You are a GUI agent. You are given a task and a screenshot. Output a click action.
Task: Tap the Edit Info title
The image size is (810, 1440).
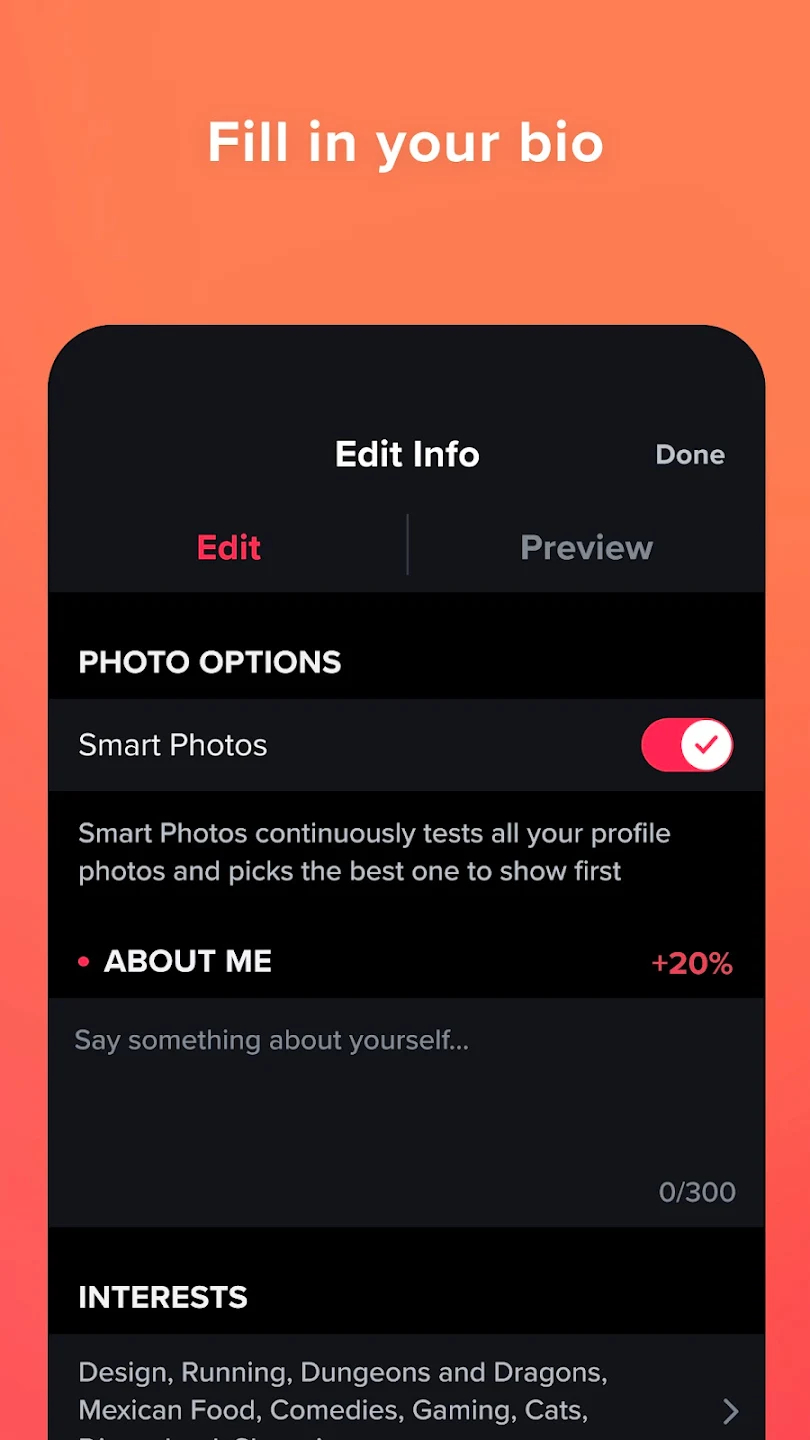pos(406,454)
